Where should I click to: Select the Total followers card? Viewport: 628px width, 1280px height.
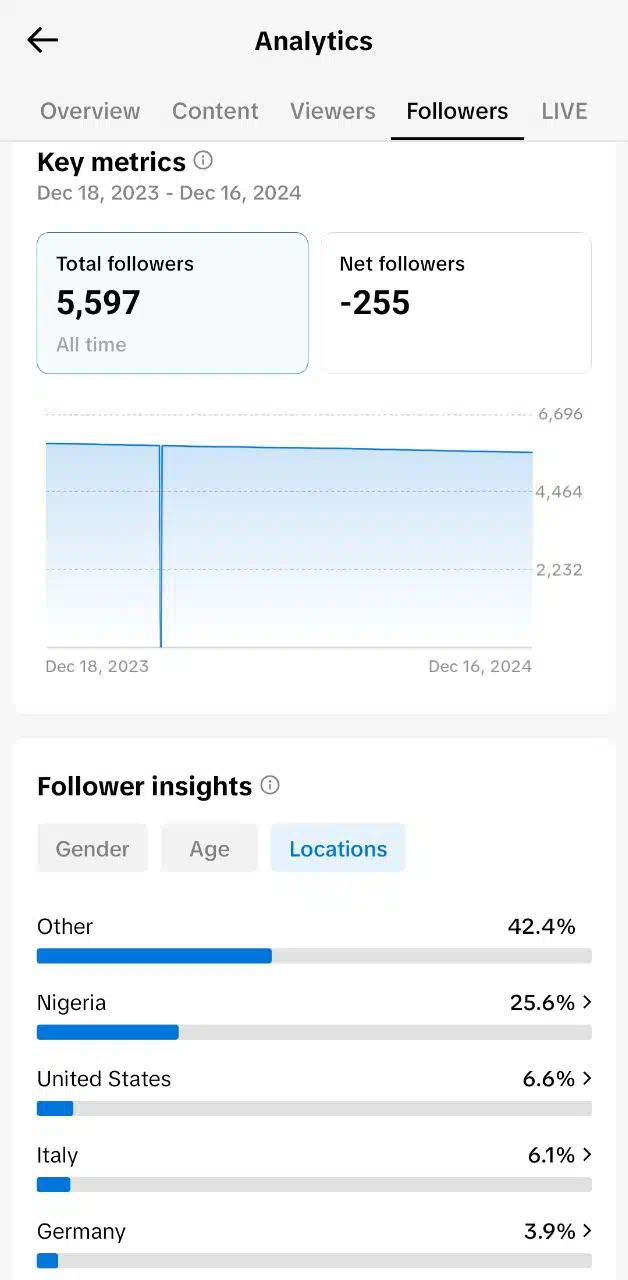173,303
